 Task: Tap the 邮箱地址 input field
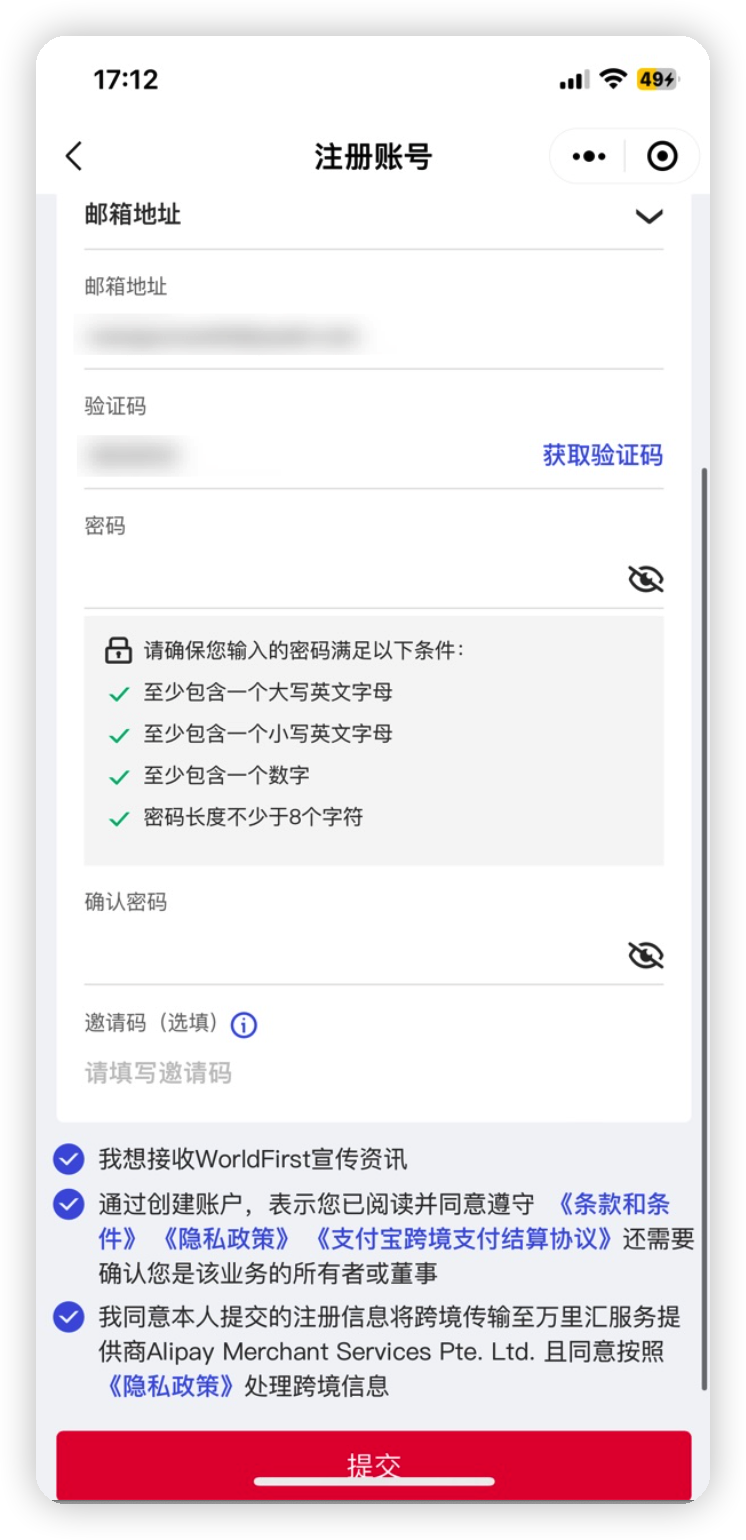372,337
